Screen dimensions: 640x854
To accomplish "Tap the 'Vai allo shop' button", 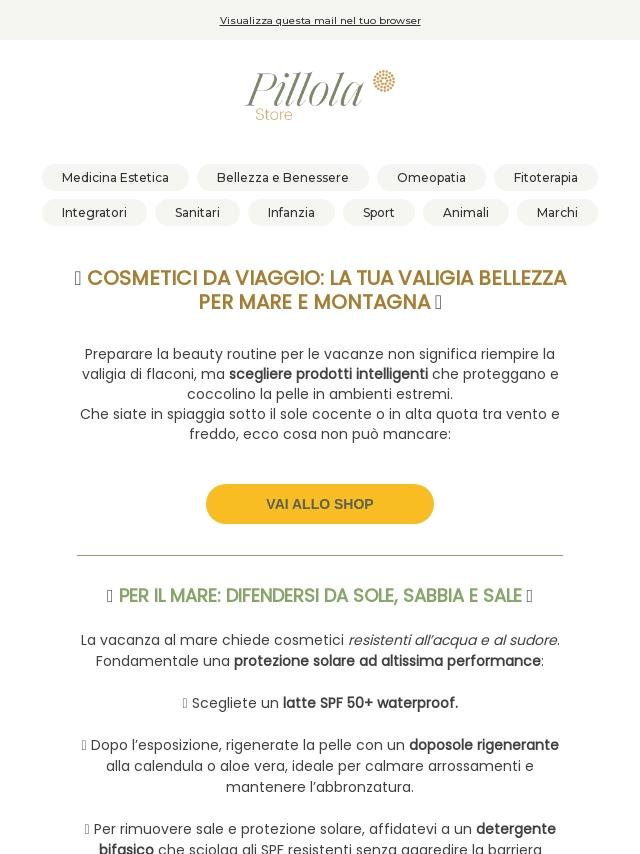I will pyautogui.click(x=320, y=504).
